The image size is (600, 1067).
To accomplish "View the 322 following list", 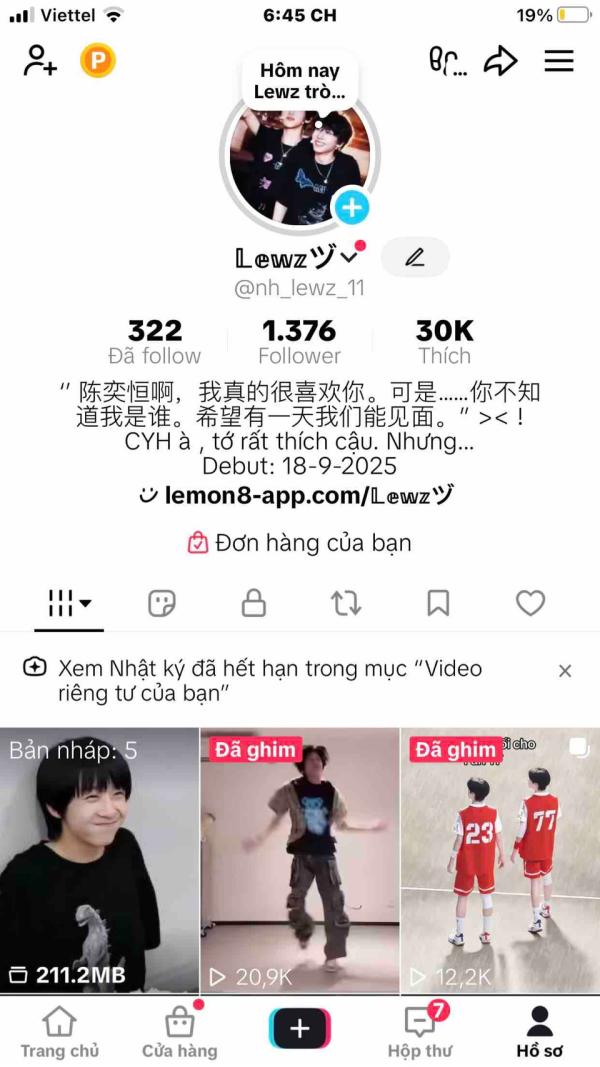I will 155,342.
